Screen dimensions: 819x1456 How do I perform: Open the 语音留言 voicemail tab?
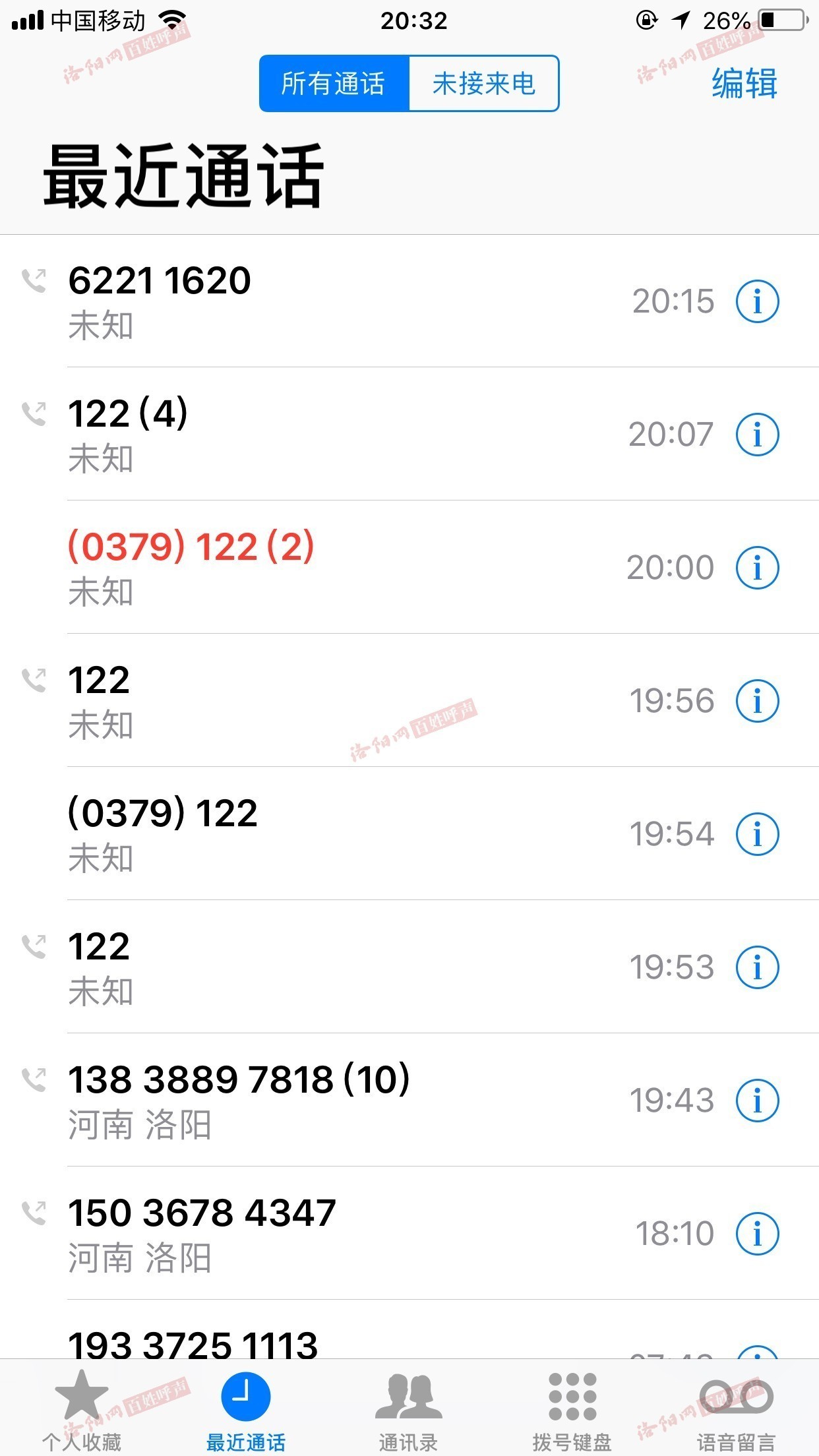pyautogui.click(x=736, y=1410)
